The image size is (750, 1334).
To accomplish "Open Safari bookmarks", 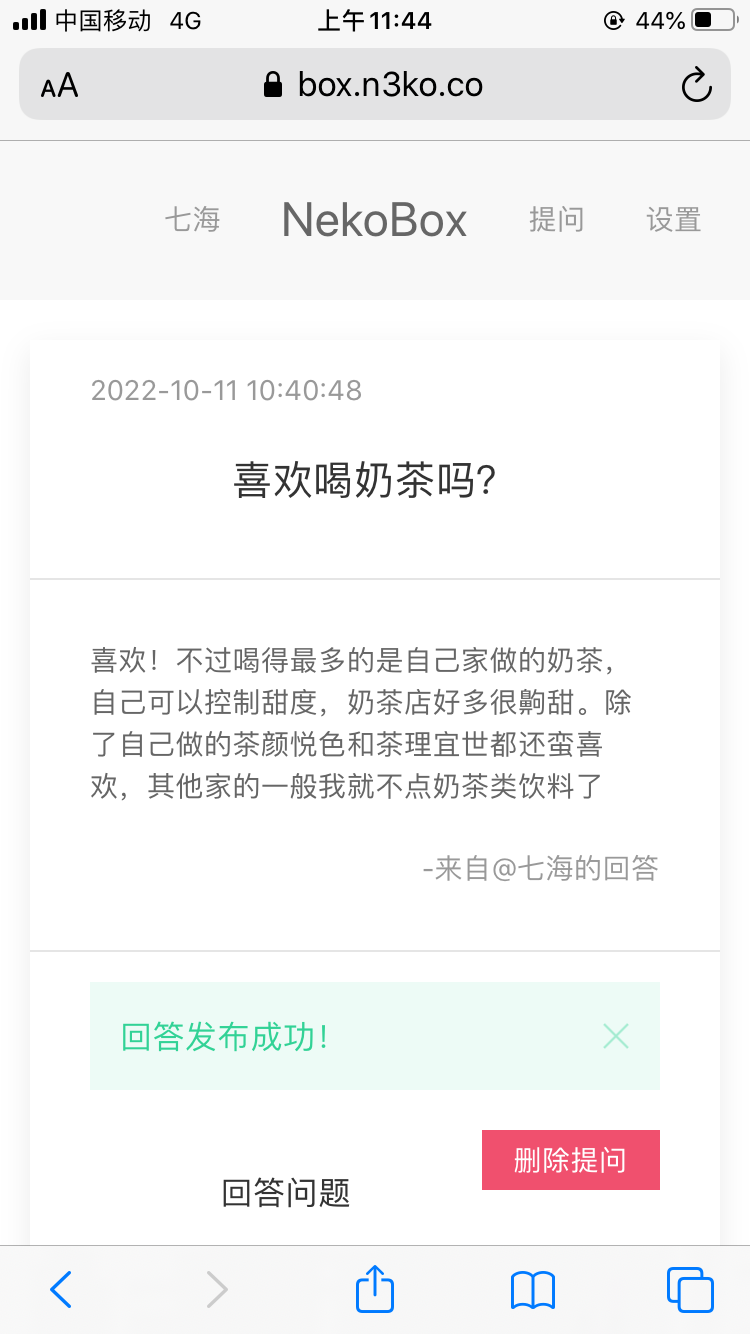I will coord(532,1290).
